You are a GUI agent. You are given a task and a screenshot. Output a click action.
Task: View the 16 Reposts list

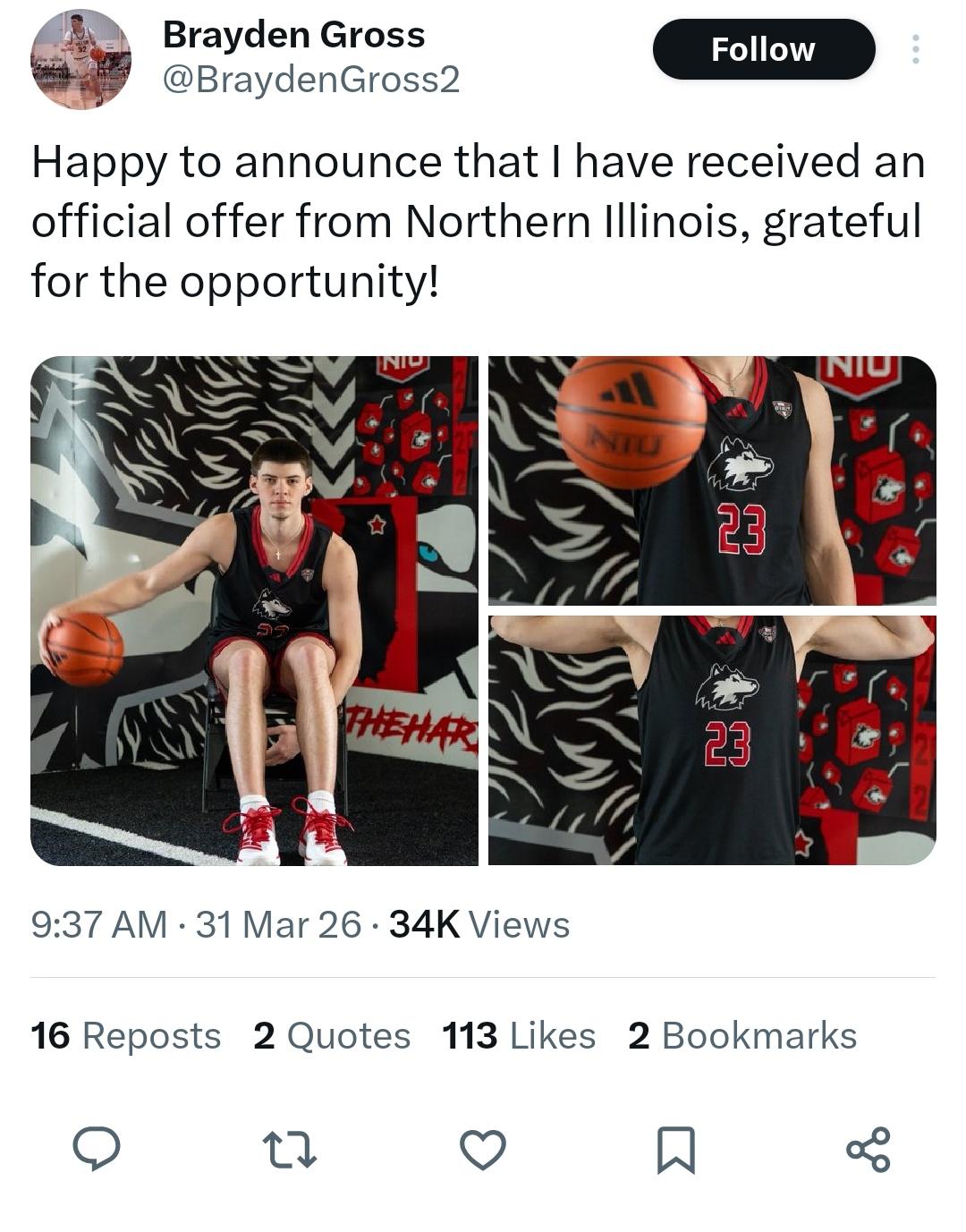tap(126, 1036)
